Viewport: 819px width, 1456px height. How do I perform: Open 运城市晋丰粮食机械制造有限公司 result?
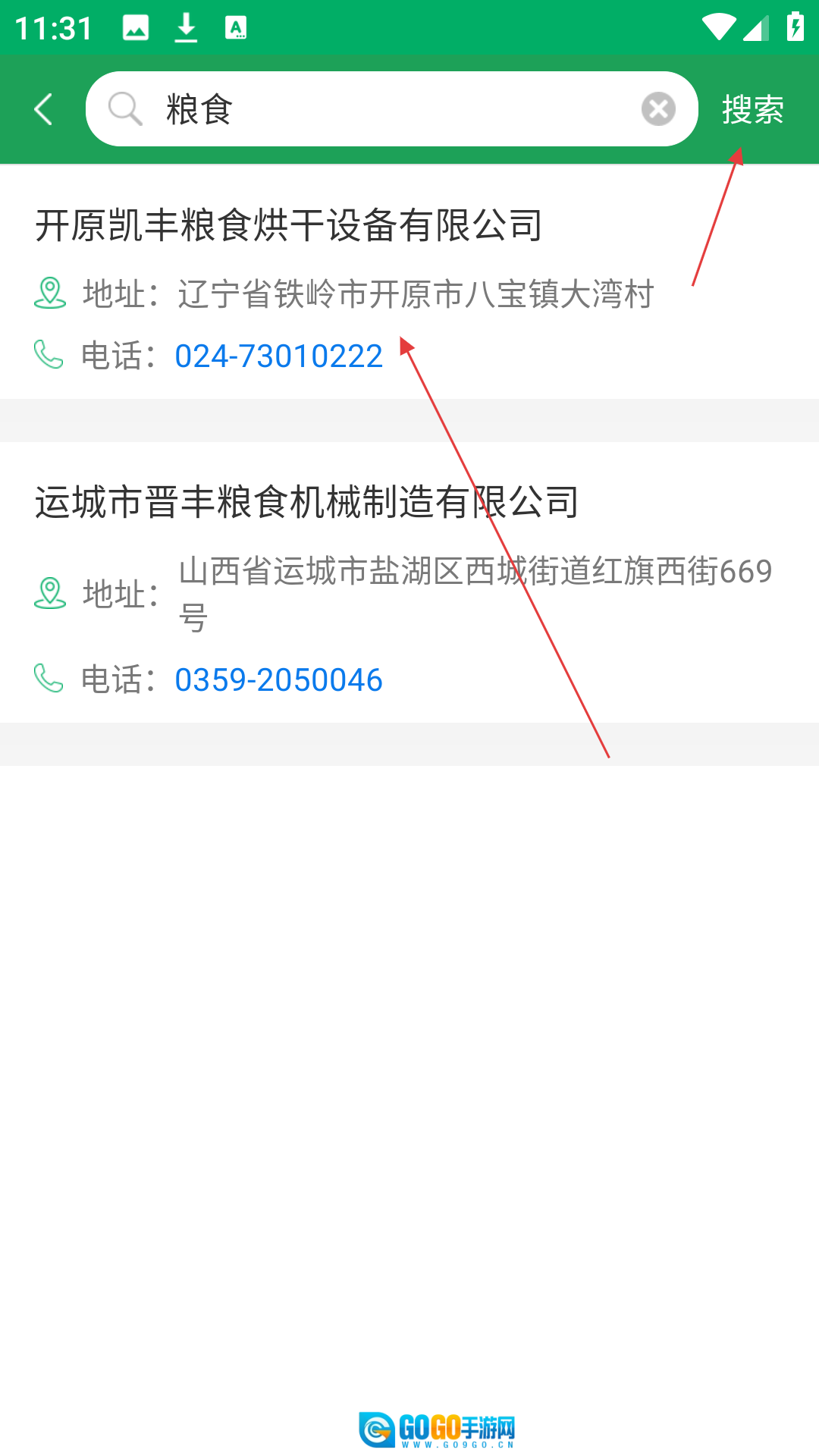click(x=306, y=502)
